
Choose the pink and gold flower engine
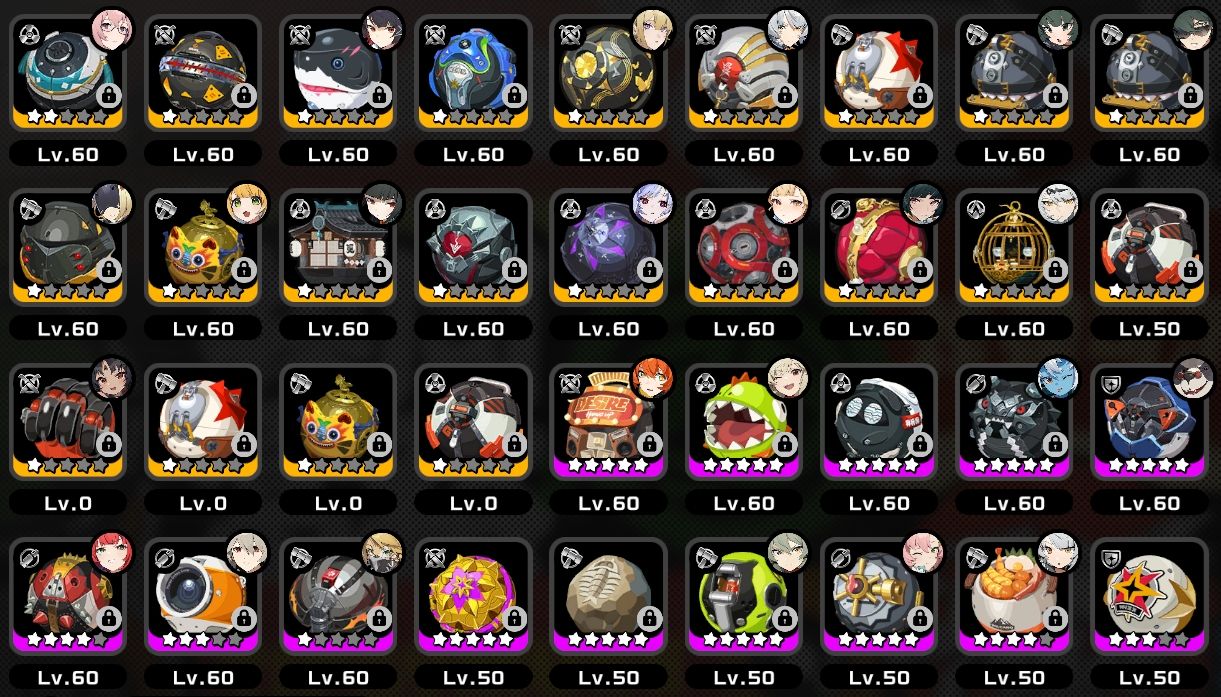click(x=473, y=596)
